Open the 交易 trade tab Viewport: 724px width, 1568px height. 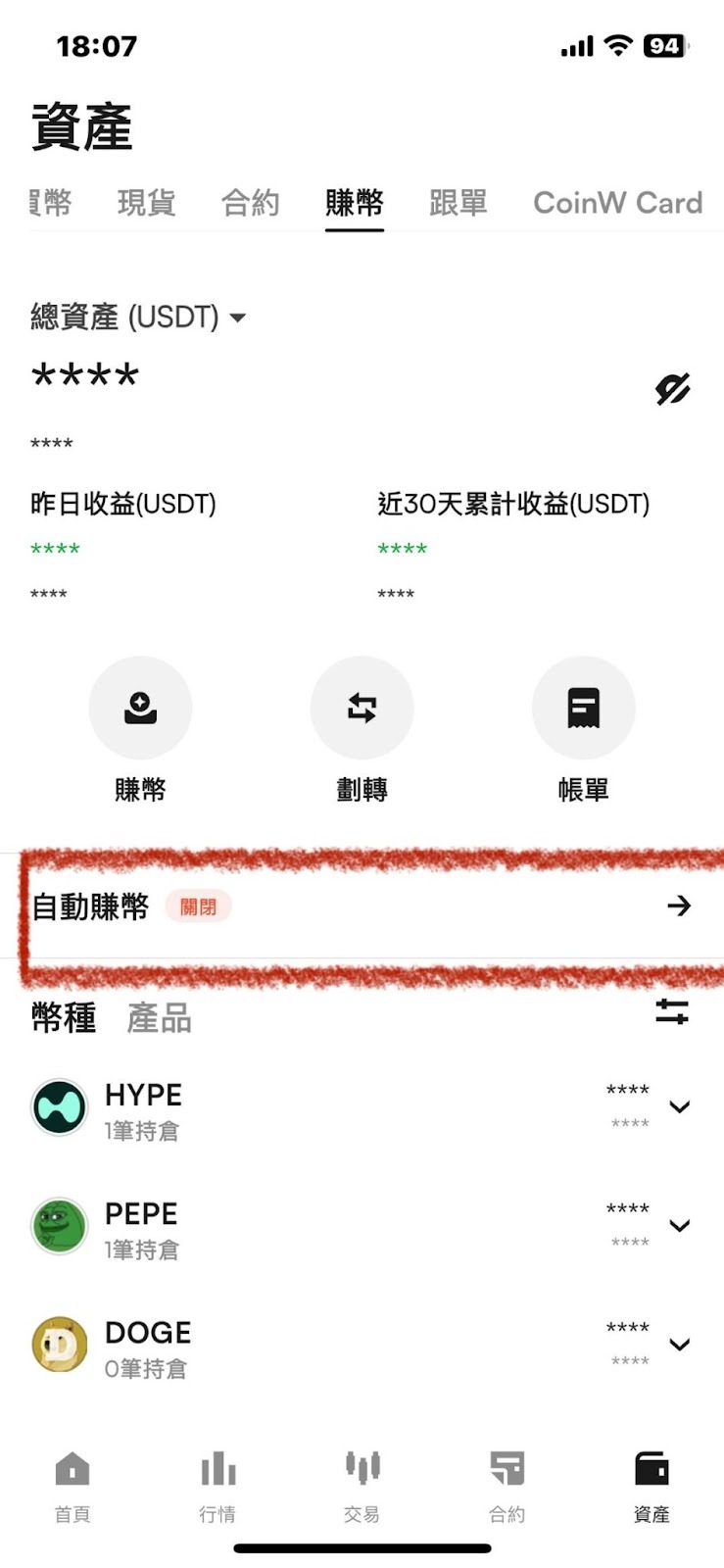click(362, 1487)
